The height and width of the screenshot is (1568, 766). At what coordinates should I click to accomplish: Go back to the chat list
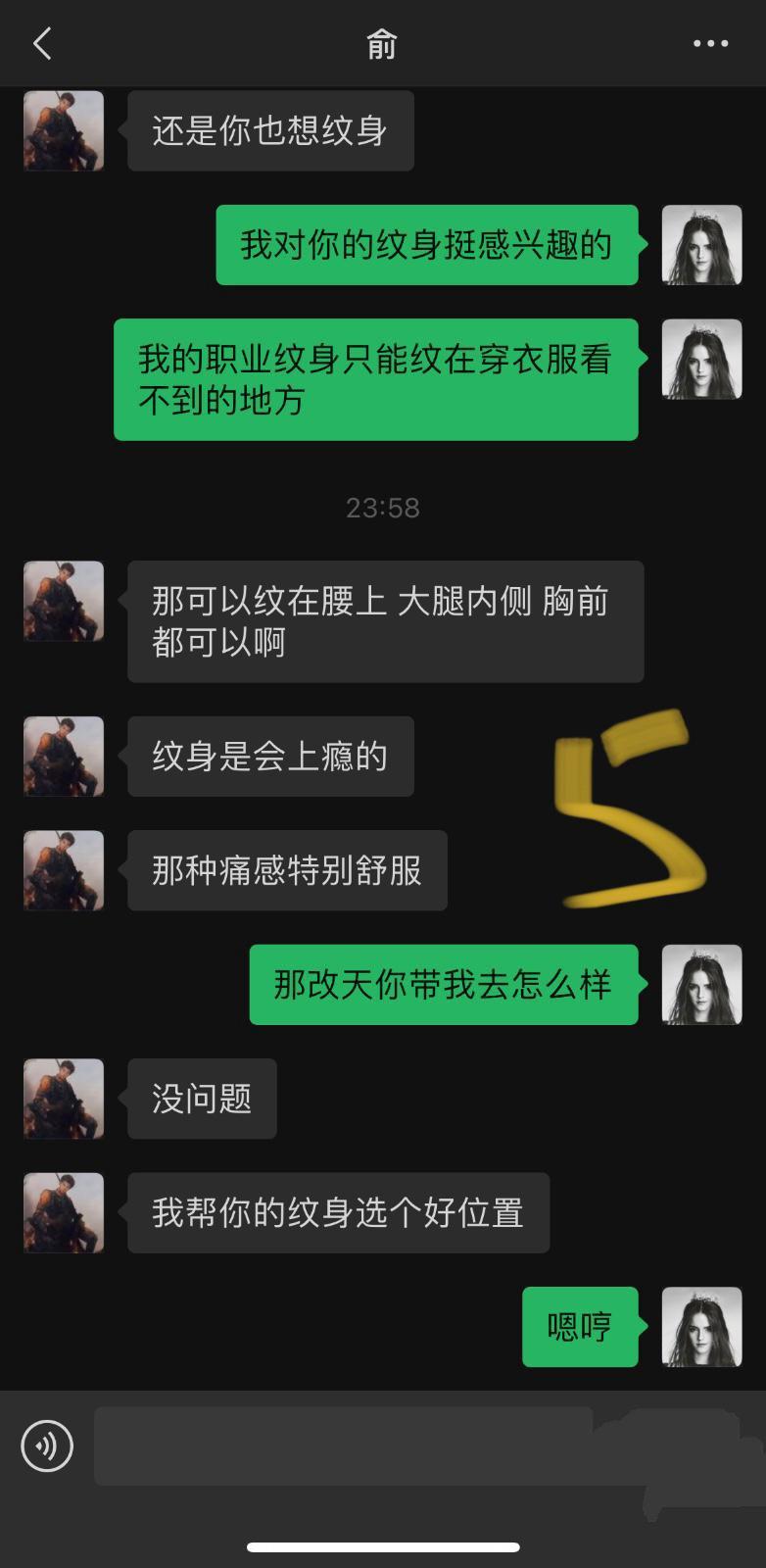click(41, 44)
